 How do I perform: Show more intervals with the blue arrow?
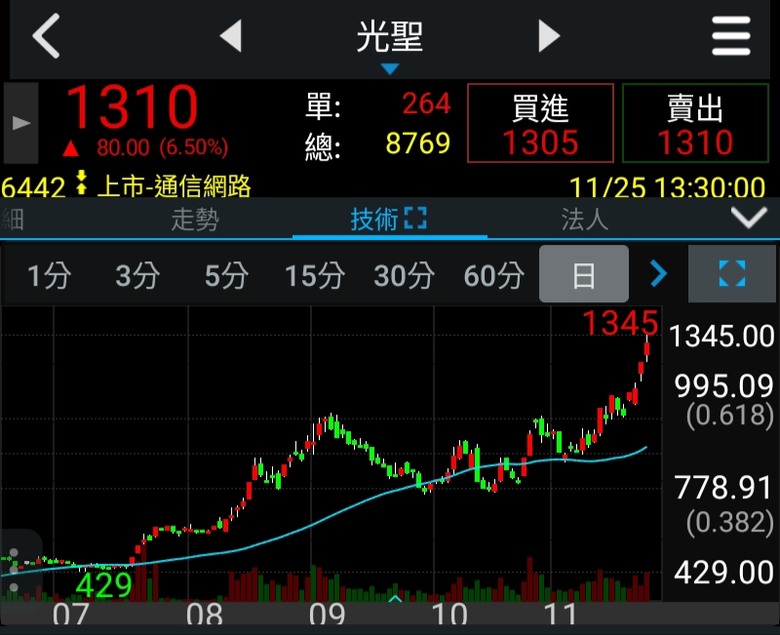click(658, 274)
